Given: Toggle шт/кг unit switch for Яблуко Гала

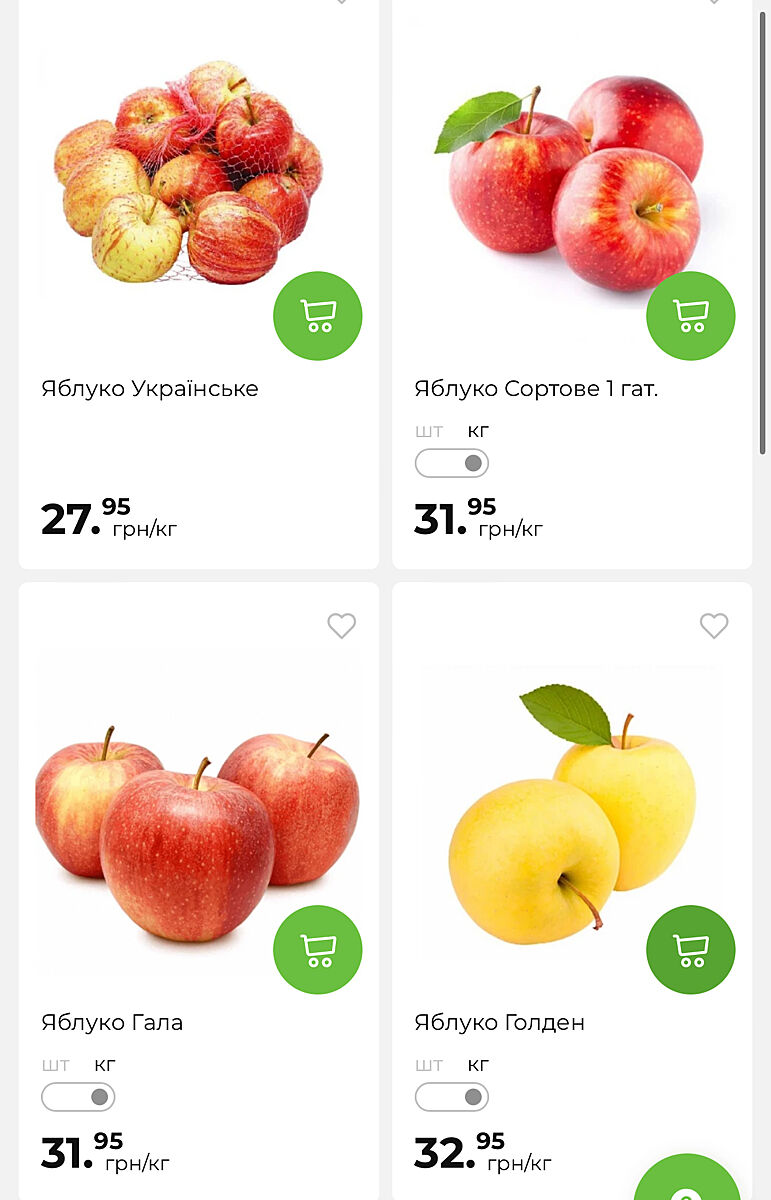Looking at the screenshot, I should (78, 1097).
